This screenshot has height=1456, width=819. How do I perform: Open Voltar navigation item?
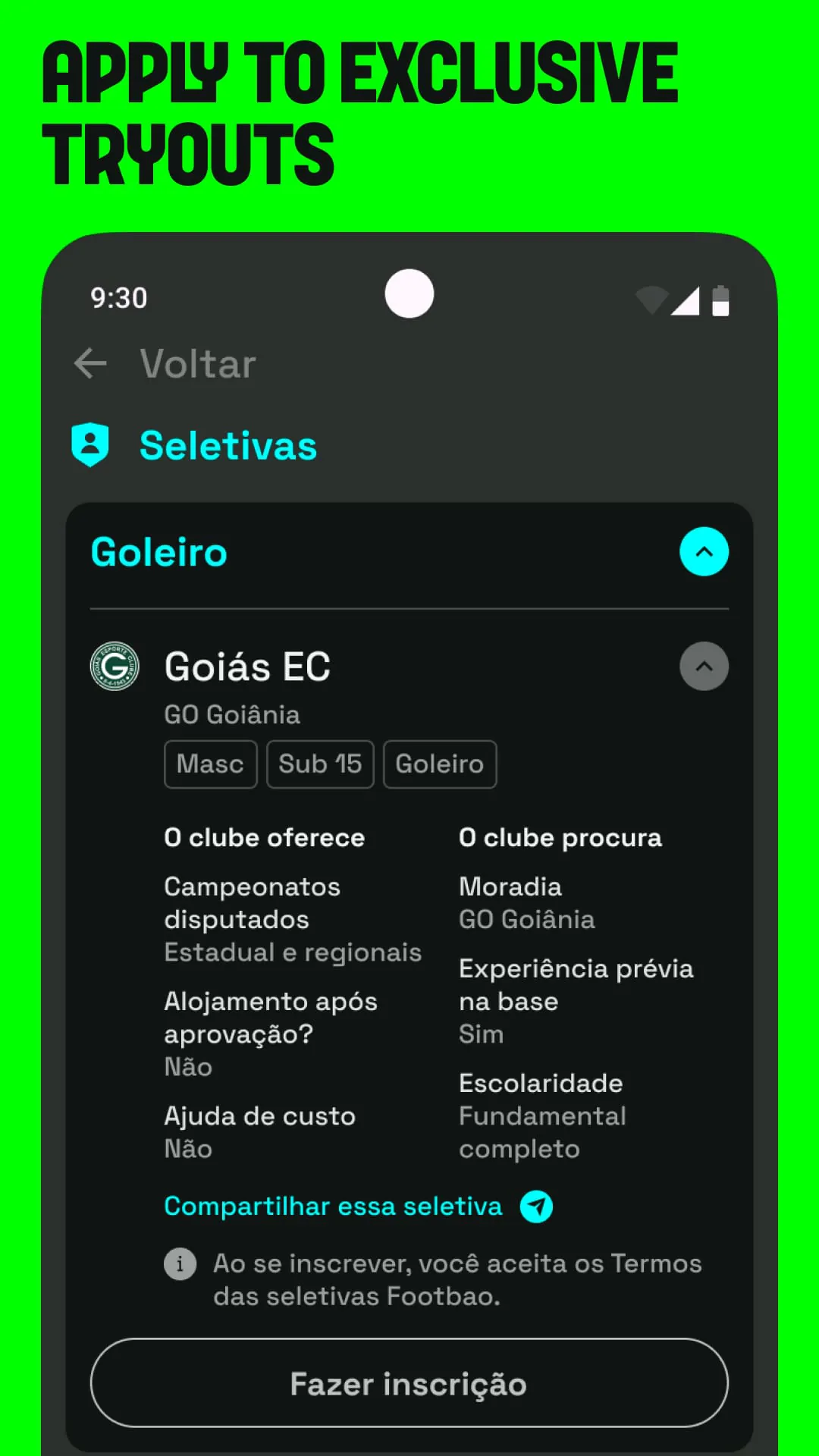196,364
